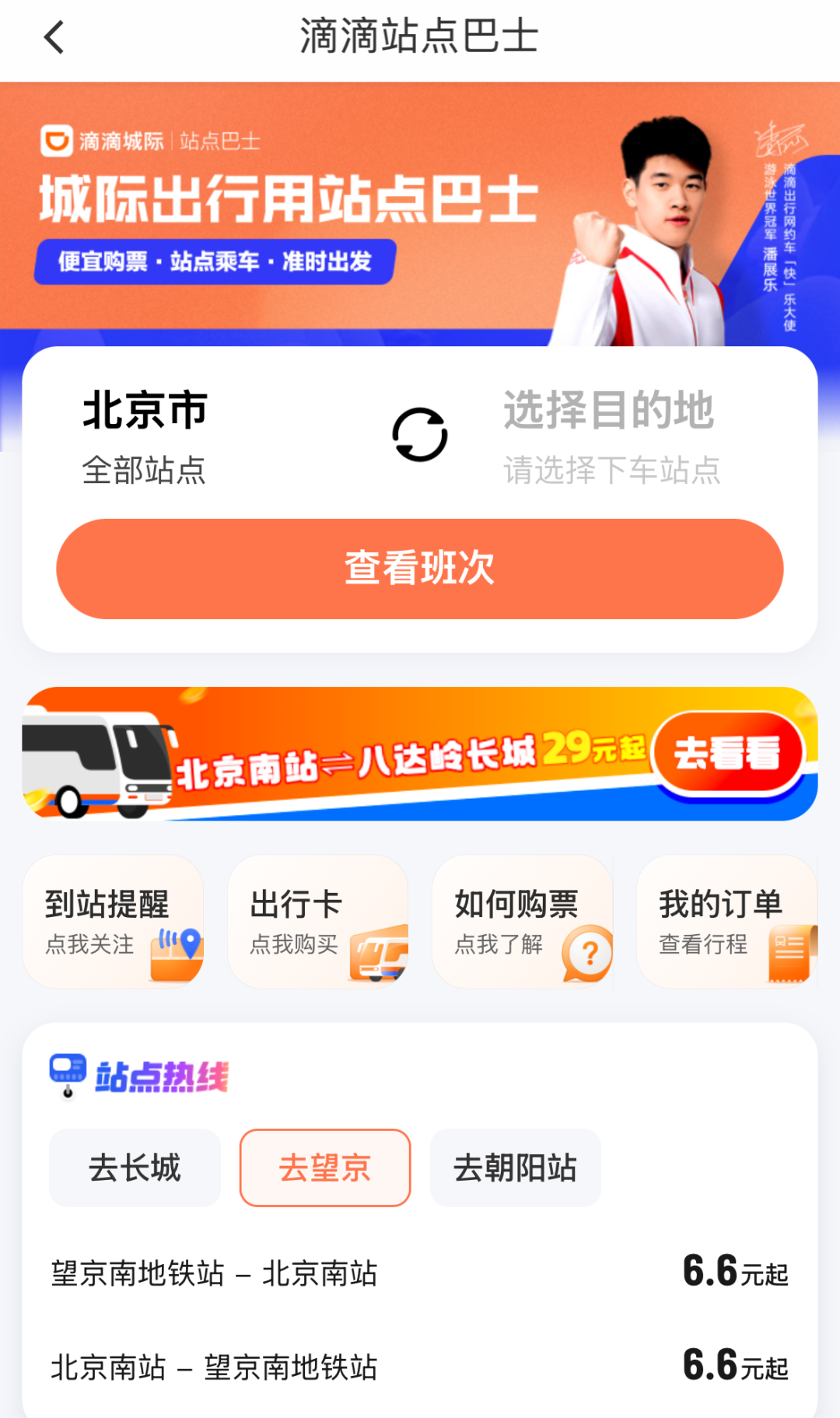Viewport: 840px width, 1418px height.
Task: Switch to the 去朝阳站 tab
Action: (515, 1168)
